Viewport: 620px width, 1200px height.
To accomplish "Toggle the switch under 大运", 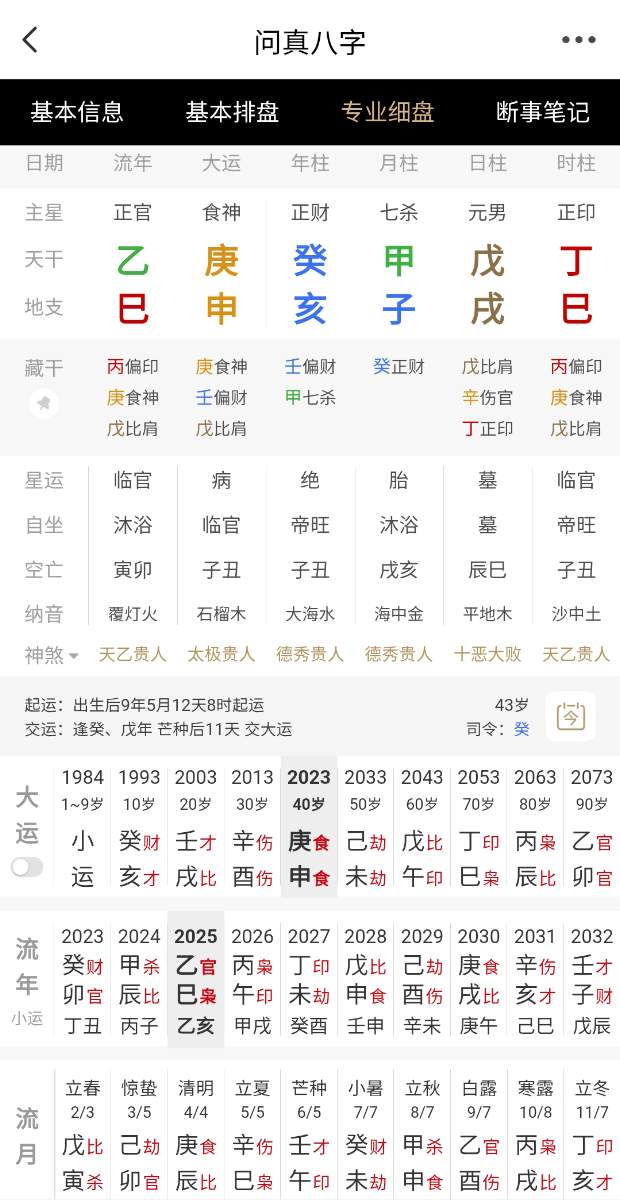I will 27,867.
